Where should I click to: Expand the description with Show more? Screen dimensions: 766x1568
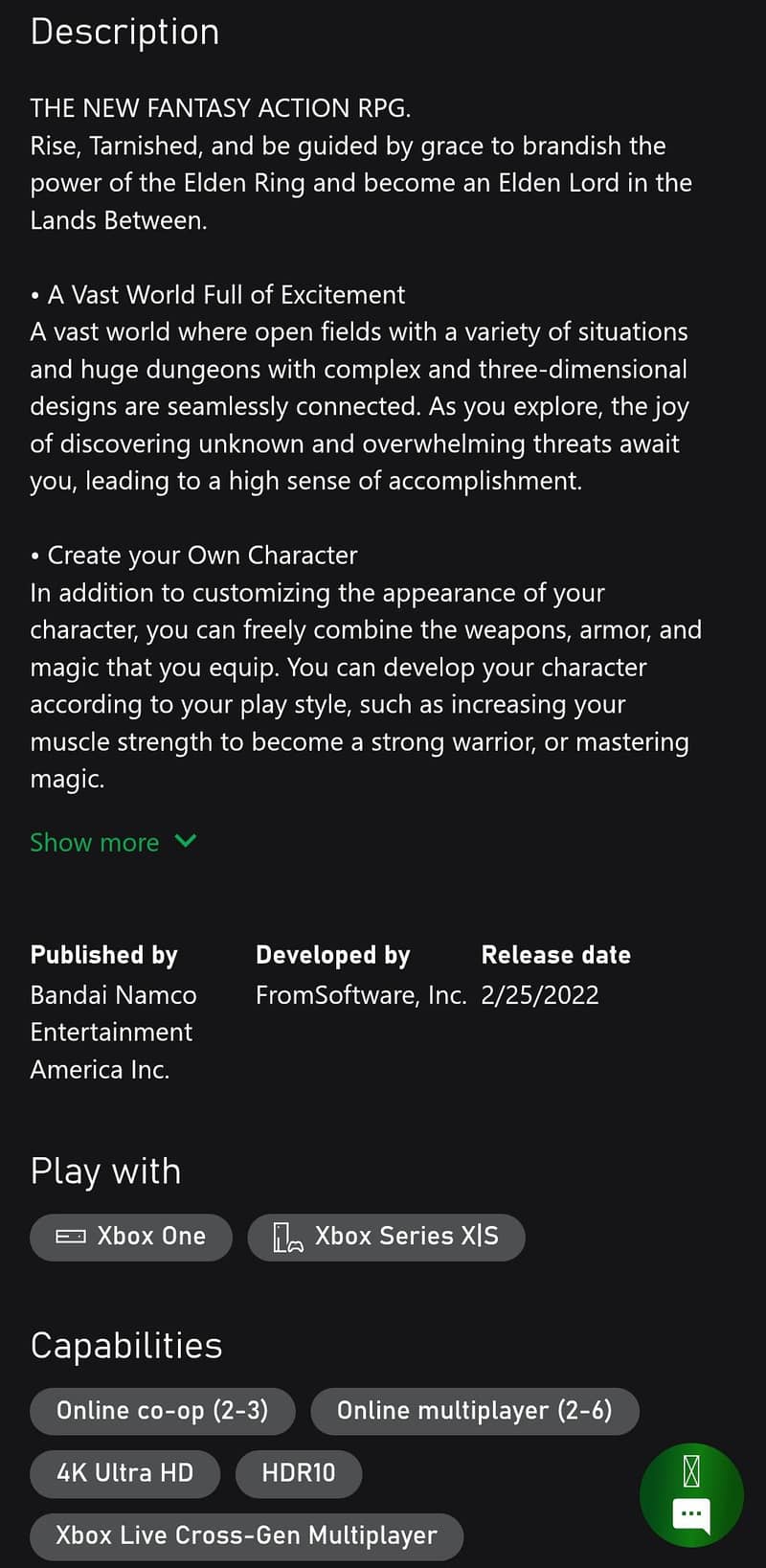pyautogui.click(x=112, y=842)
